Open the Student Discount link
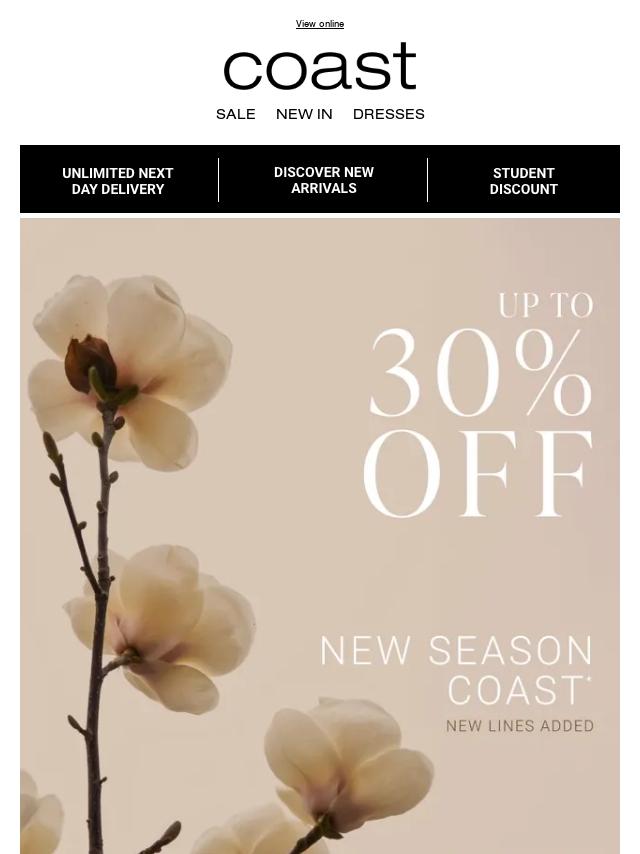The width and height of the screenshot is (640, 854). (523, 181)
